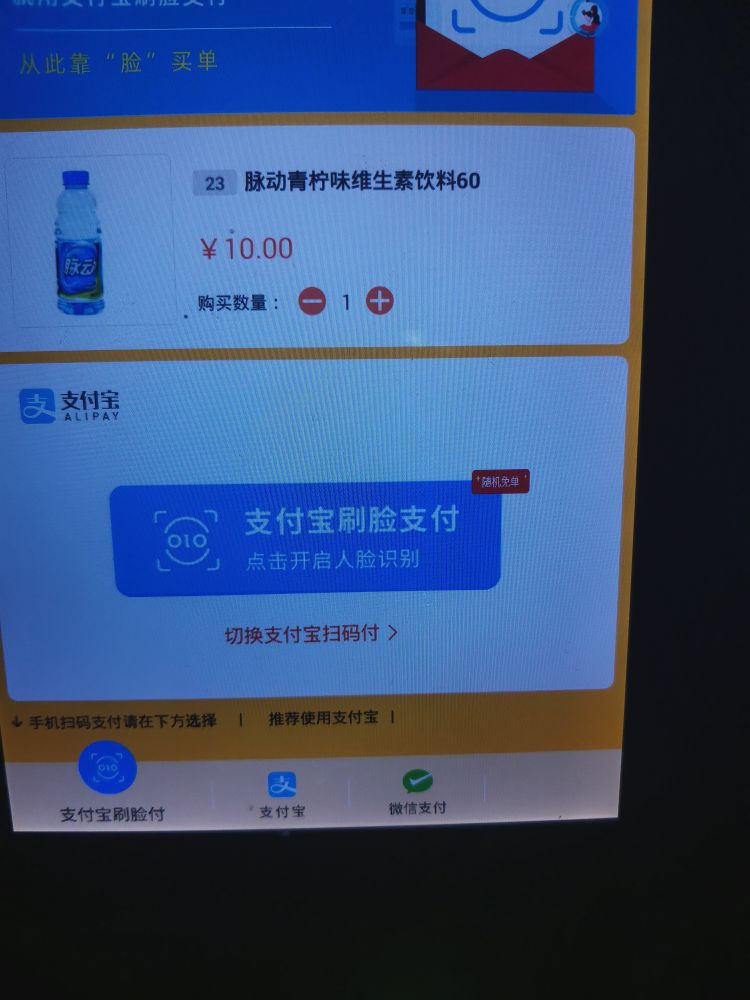Increase purchase quantity with plus button

[x=380, y=300]
